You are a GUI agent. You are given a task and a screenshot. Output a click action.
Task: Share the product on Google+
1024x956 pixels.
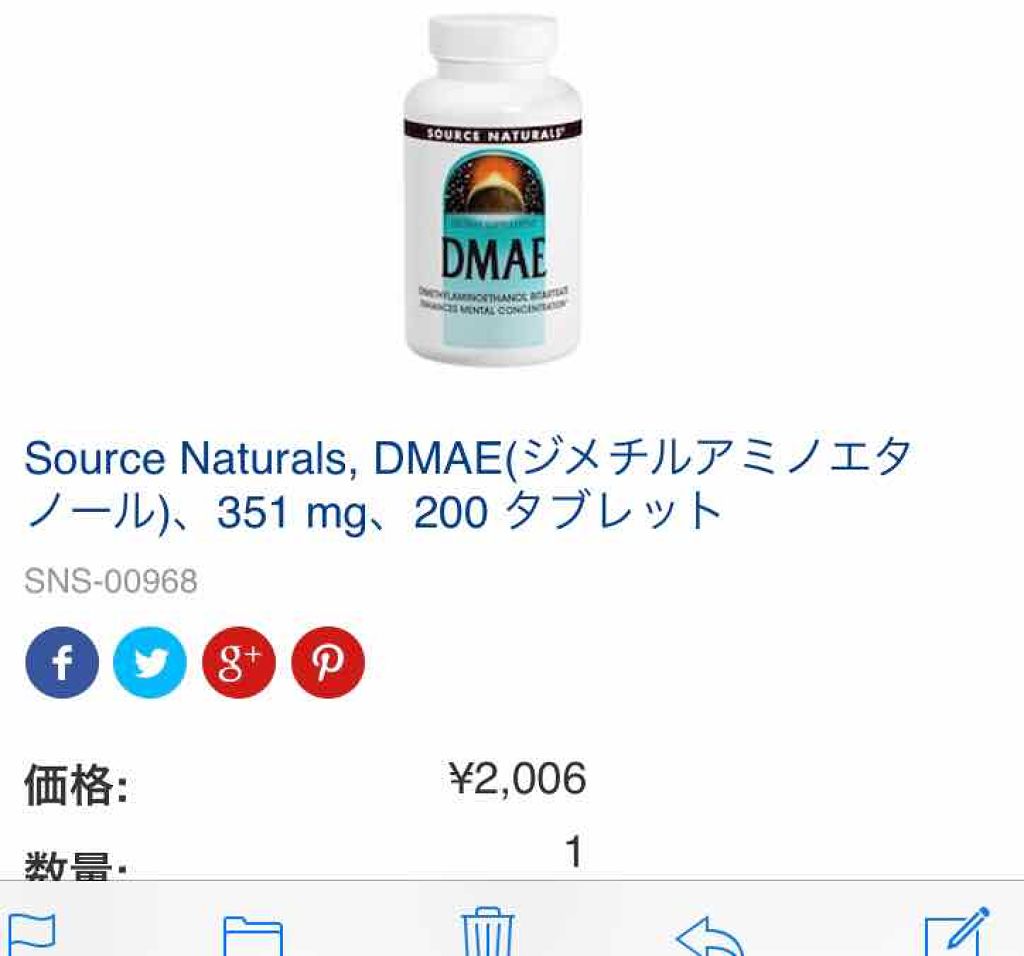click(239, 662)
